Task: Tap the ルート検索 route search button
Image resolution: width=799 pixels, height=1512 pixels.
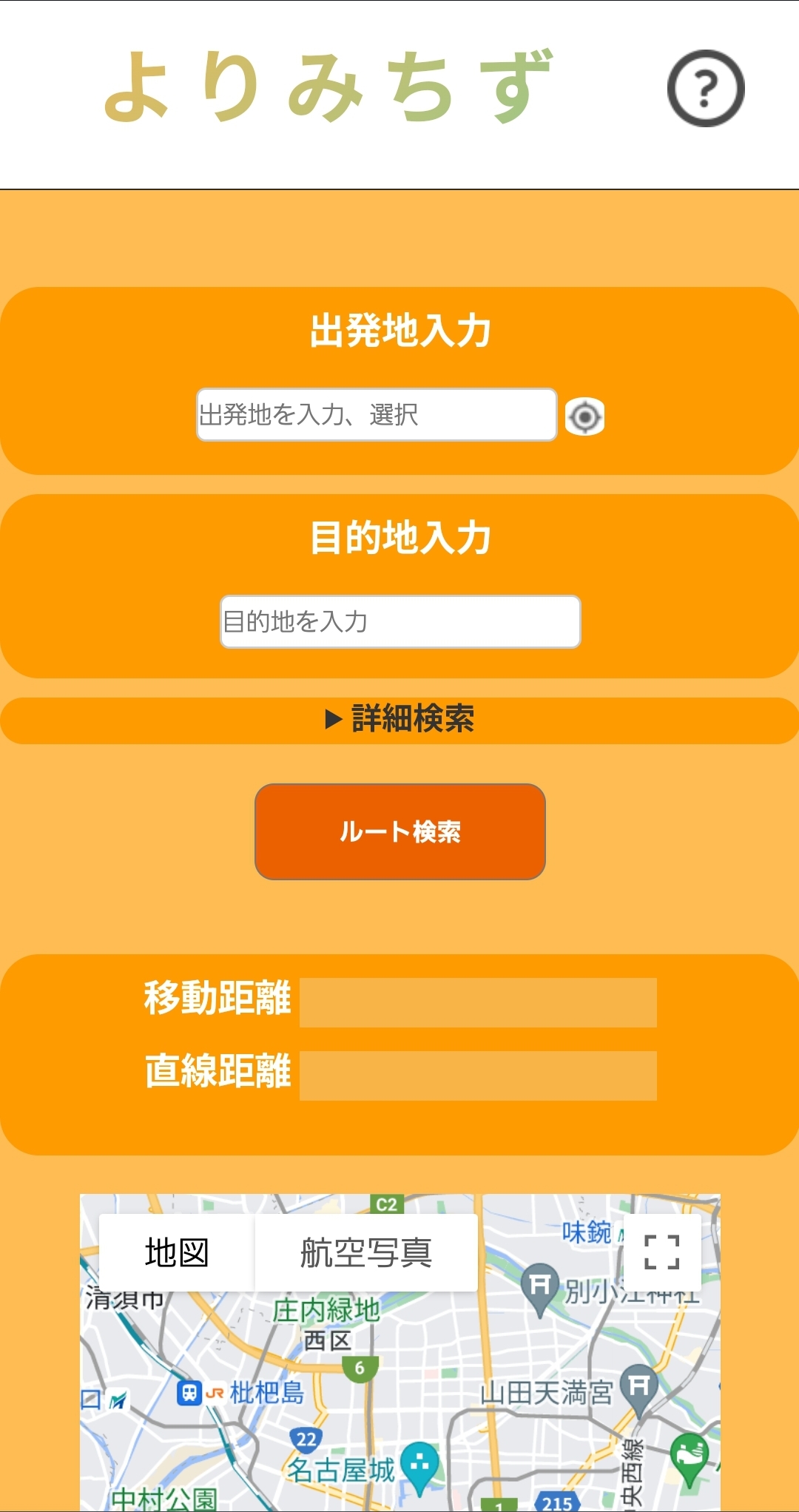Action: coord(400,831)
